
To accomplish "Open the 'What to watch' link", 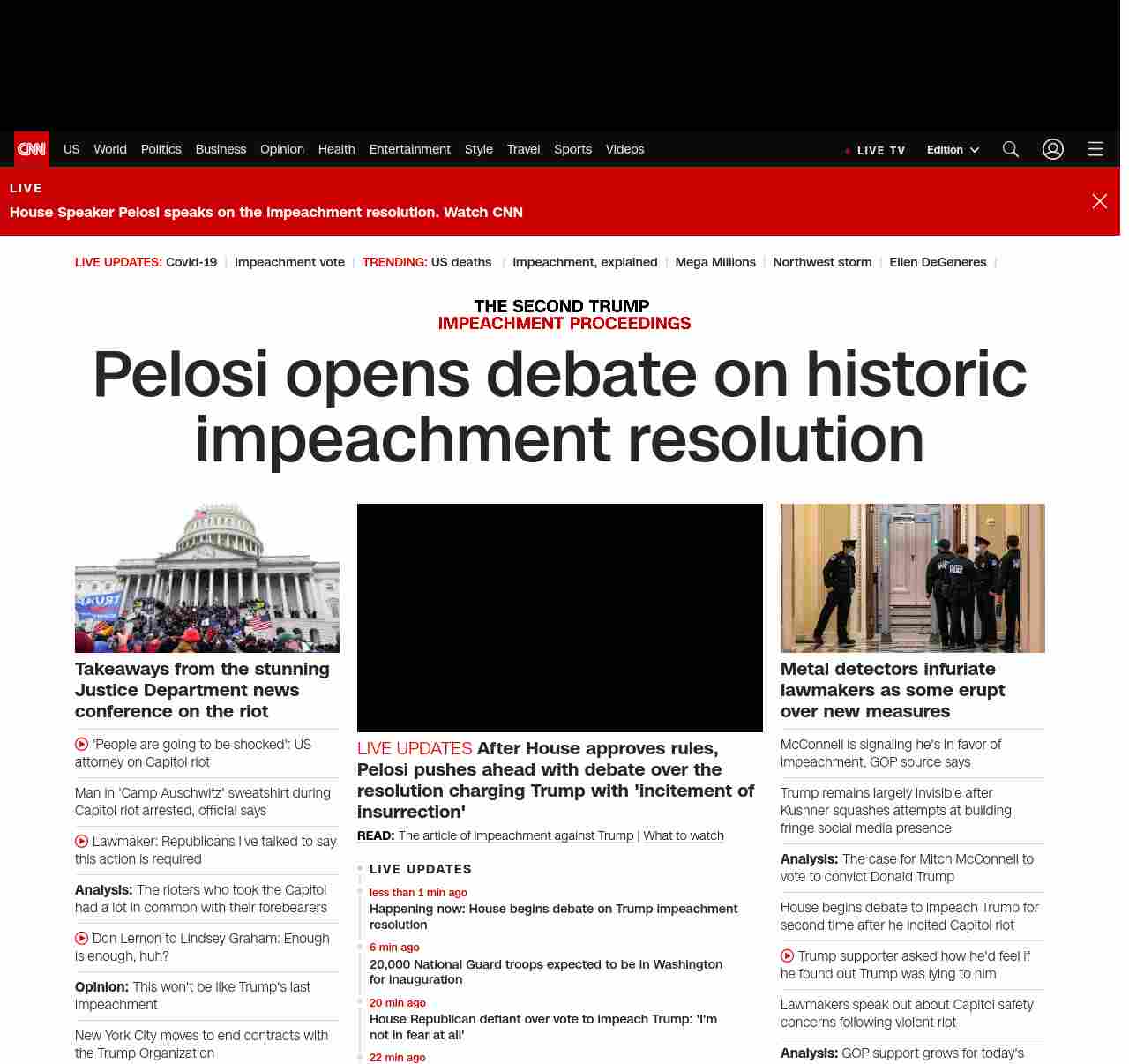I will tap(684, 835).
